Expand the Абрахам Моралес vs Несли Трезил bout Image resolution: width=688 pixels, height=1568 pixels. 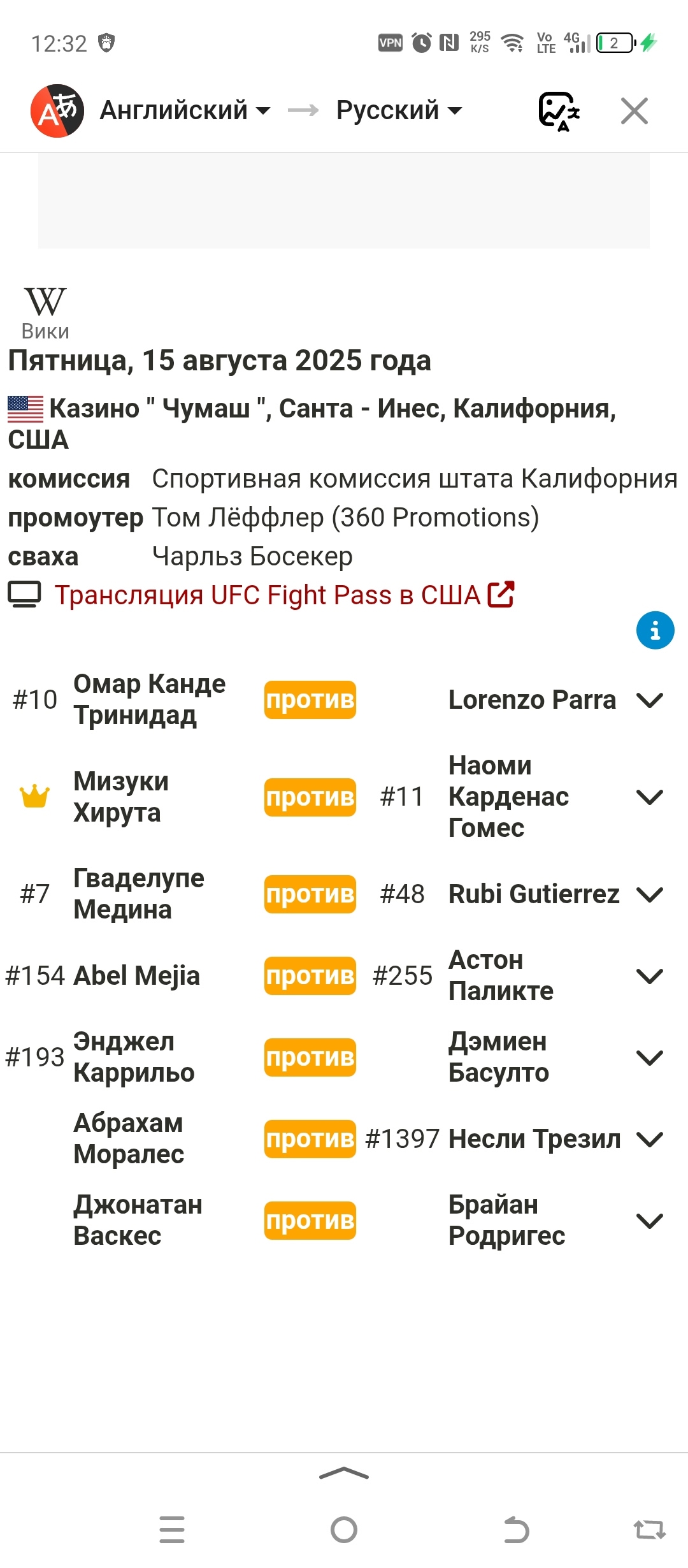coord(650,1139)
